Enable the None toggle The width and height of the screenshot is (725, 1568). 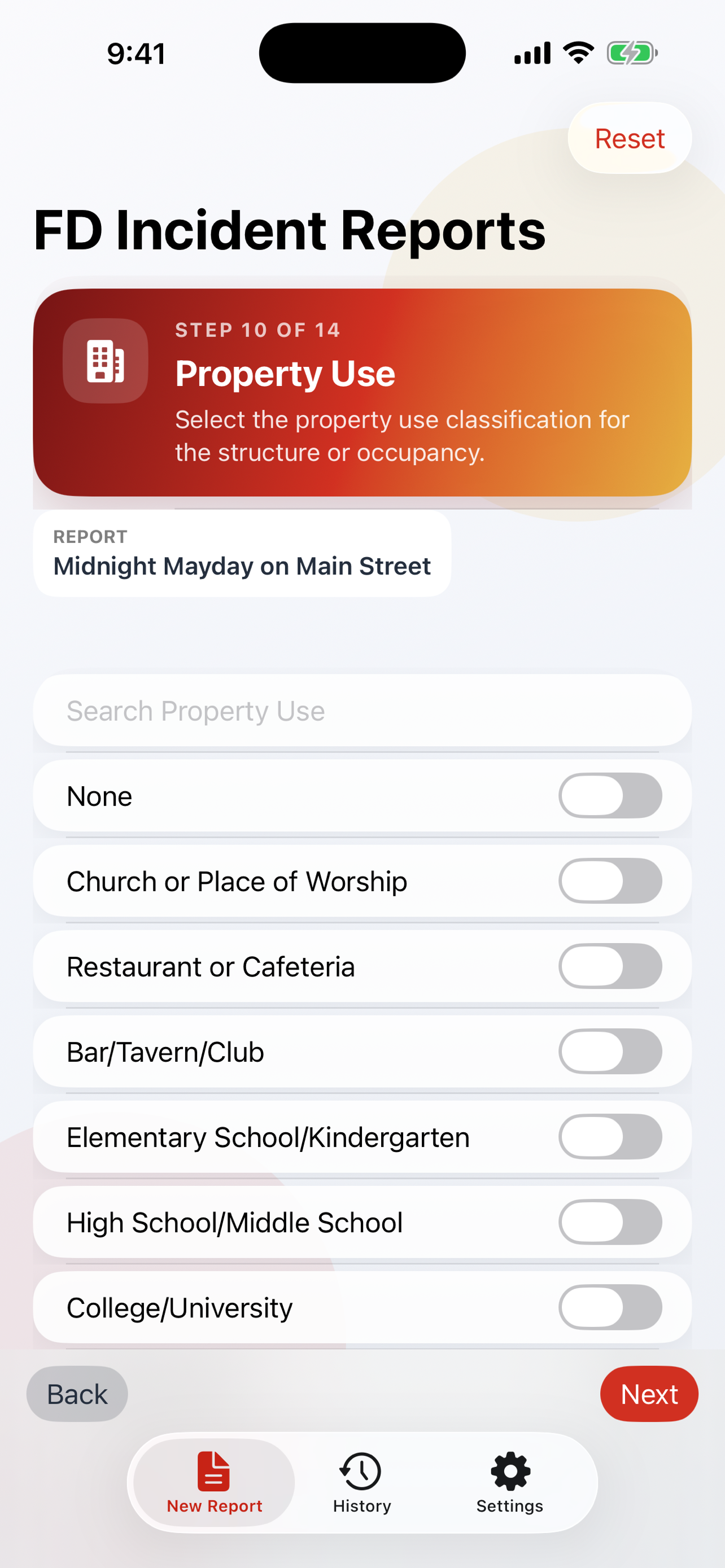click(610, 795)
